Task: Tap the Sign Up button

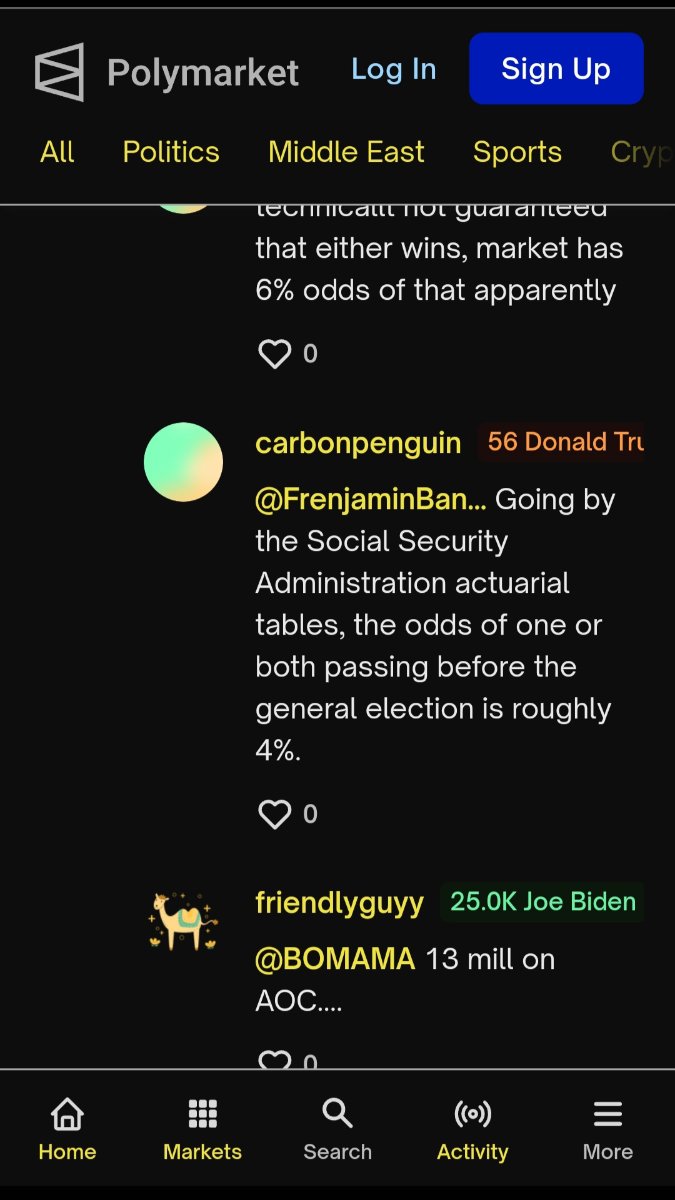Action: click(x=555, y=69)
